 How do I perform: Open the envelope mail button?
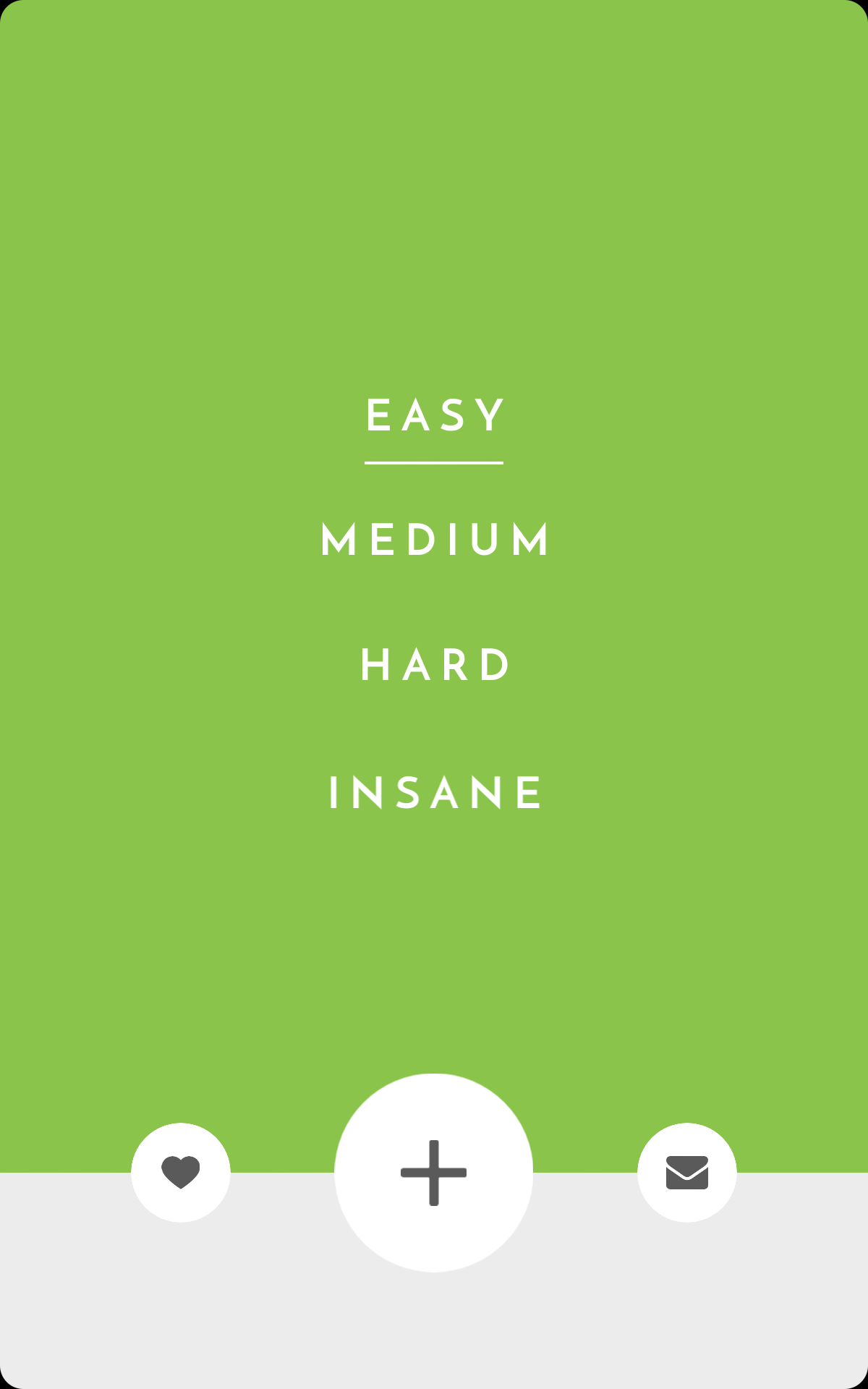point(687,1173)
